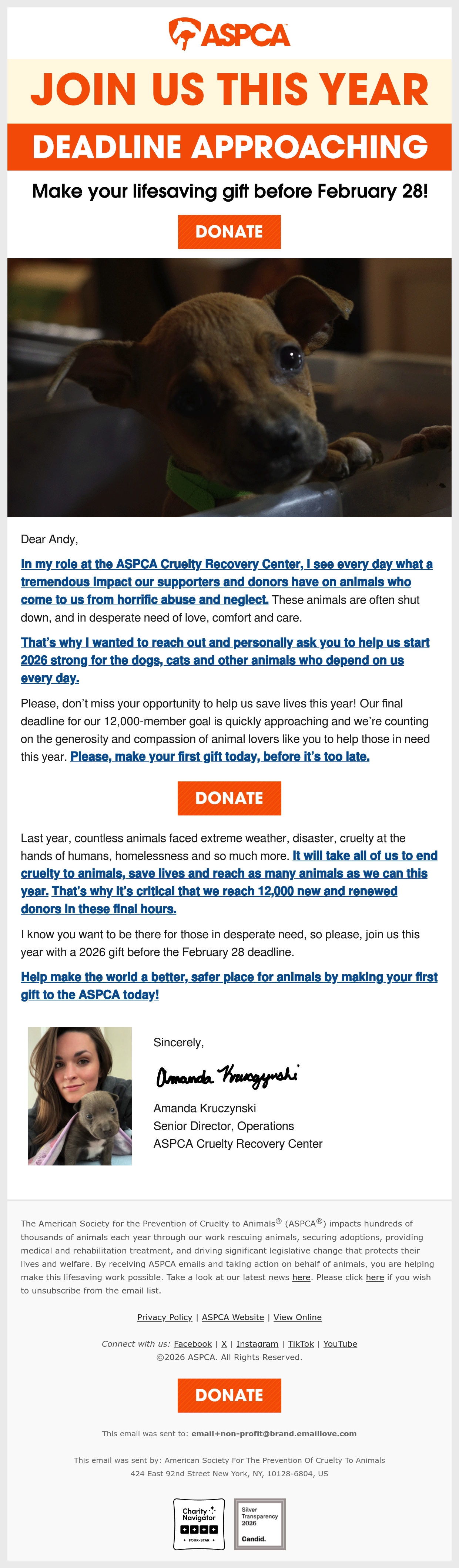Follow the 'Please, make your first gift today' link
This screenshot has height=1568, width=459.
[x=220, y=757]
